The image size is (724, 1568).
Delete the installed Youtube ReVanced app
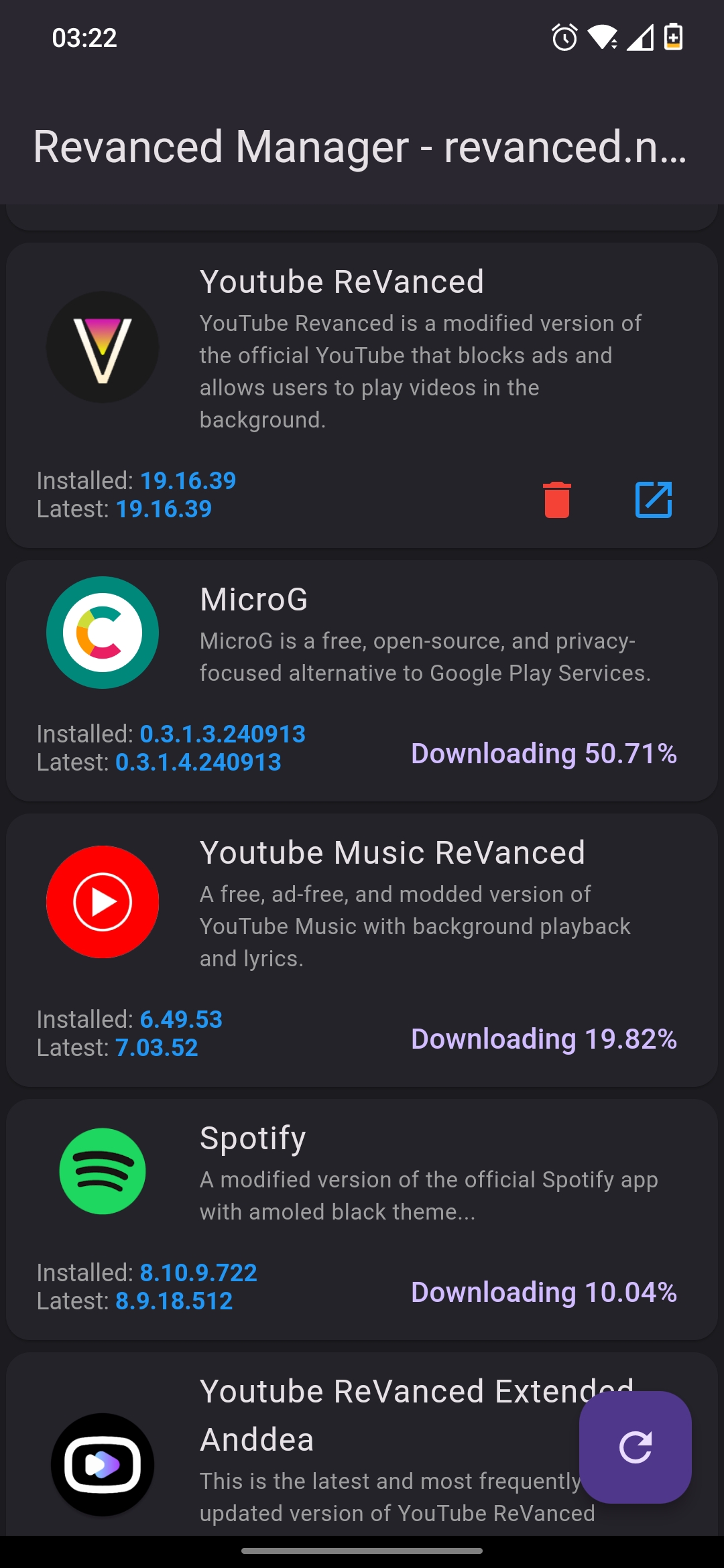coord(556,500)
